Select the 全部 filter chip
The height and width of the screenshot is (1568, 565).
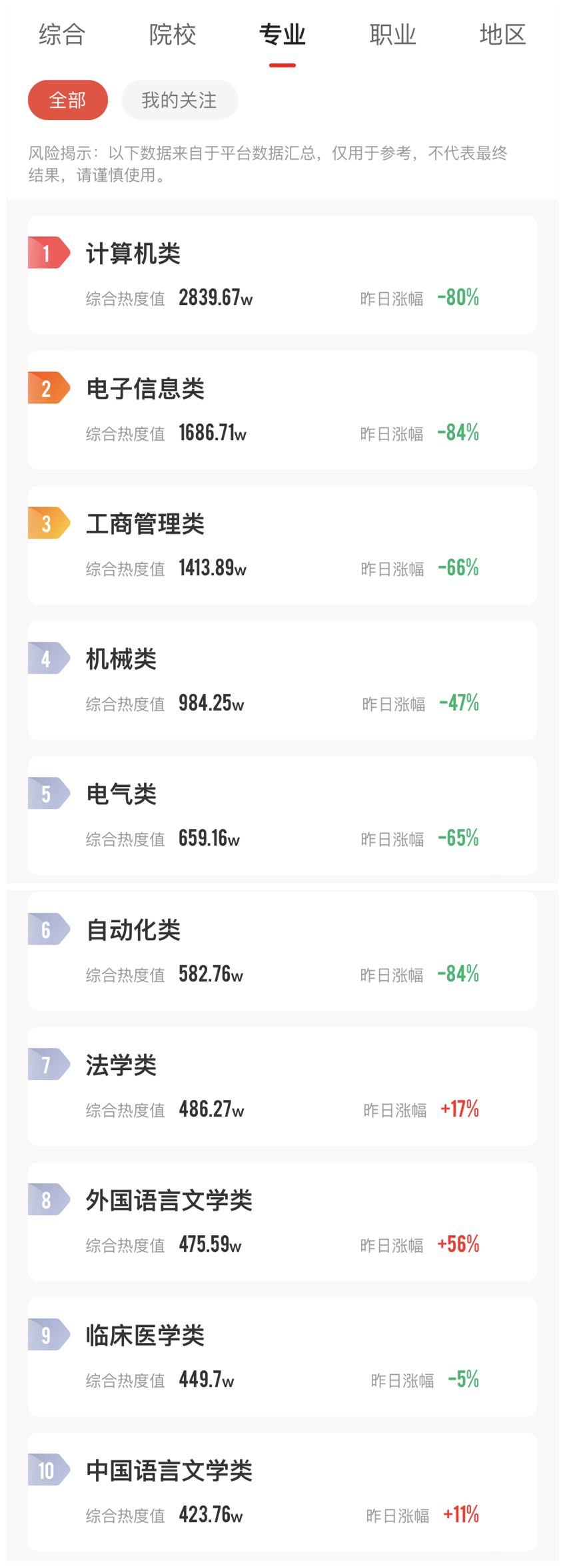tap(68, 100)
